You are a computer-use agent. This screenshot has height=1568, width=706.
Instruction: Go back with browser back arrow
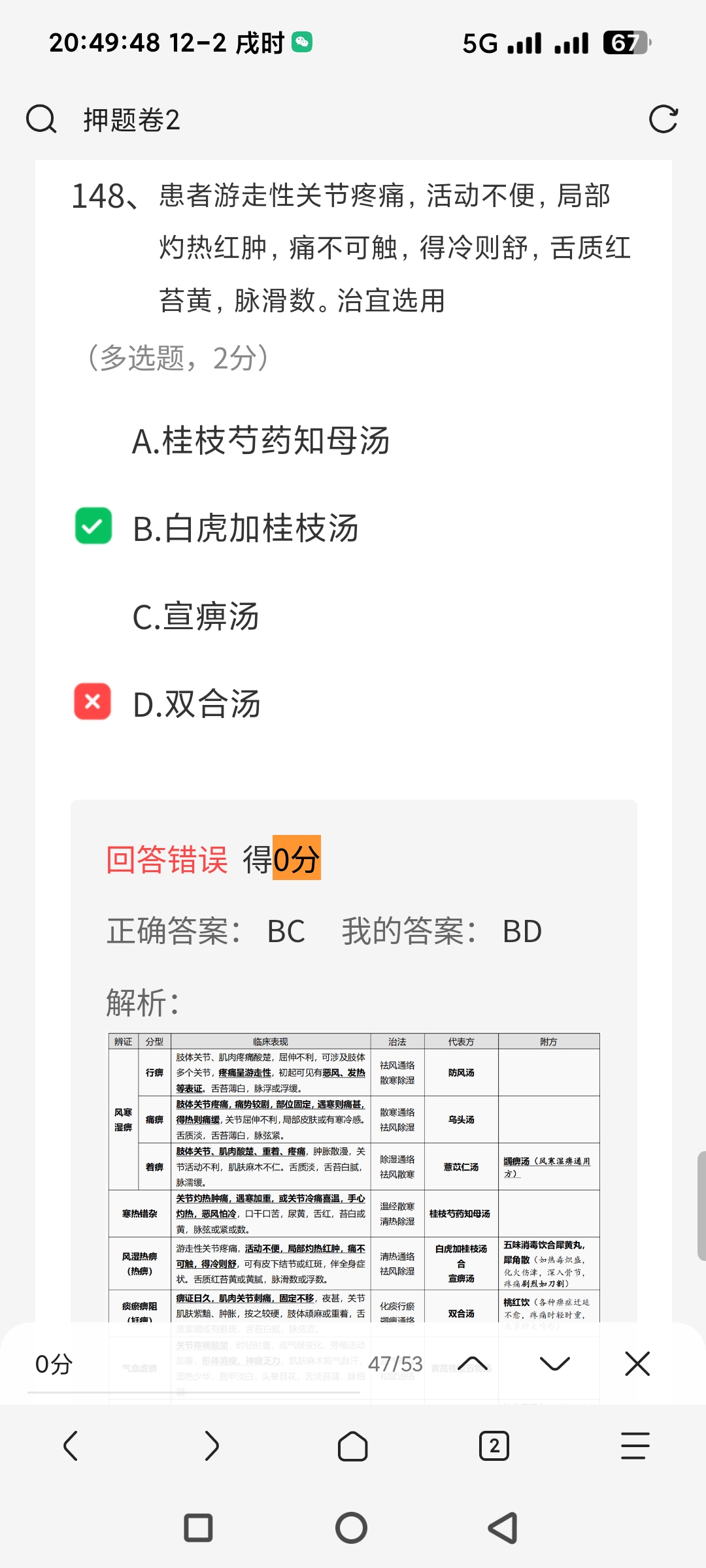[71, 1446]
